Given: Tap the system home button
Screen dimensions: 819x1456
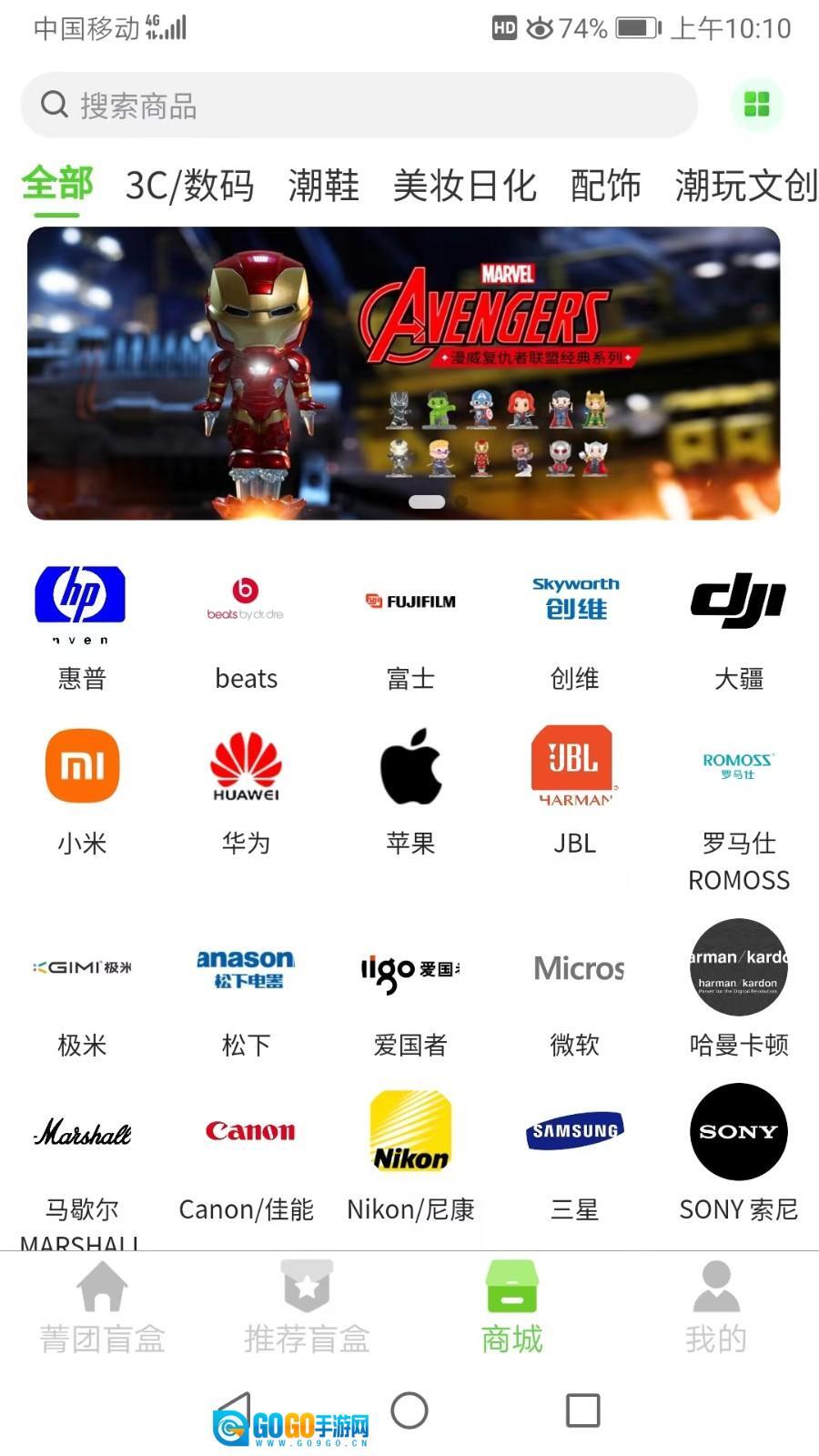Looking at the screenshot, I should click(x=409, y=1410).
